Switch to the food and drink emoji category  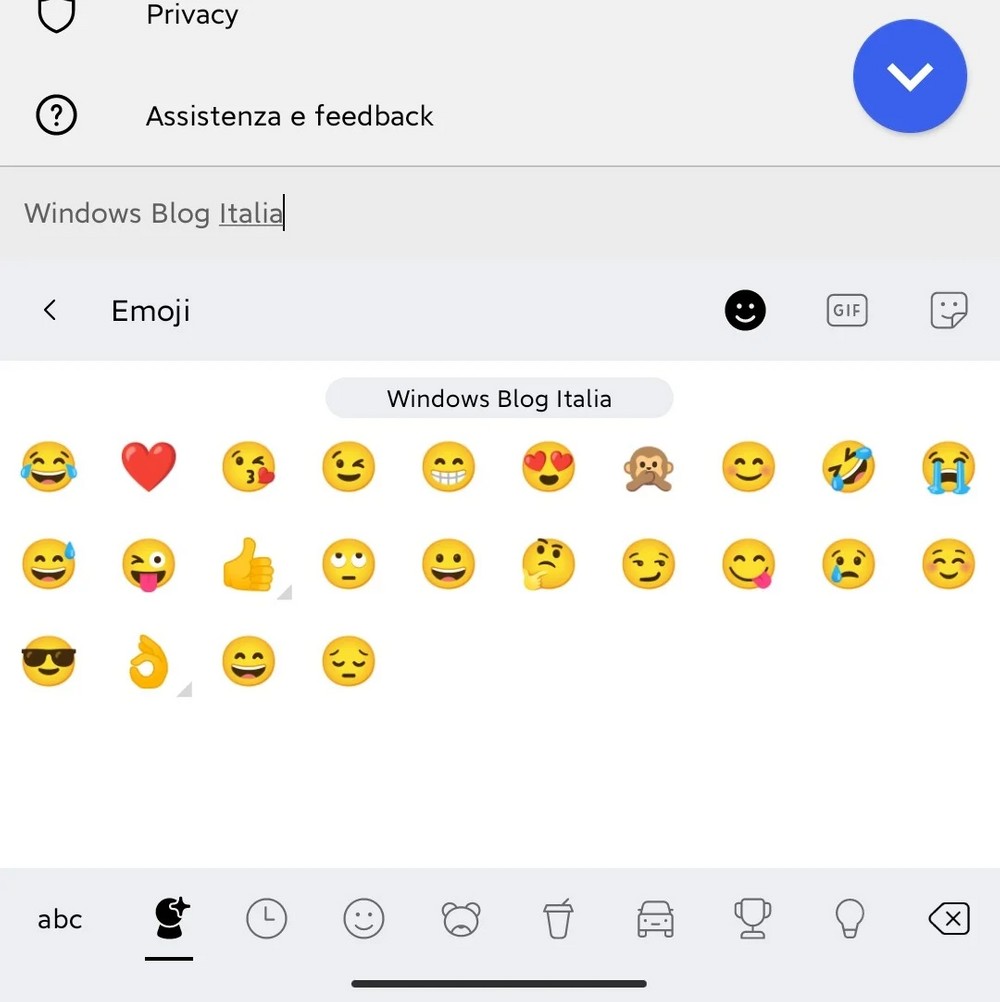tap(558, 918)
